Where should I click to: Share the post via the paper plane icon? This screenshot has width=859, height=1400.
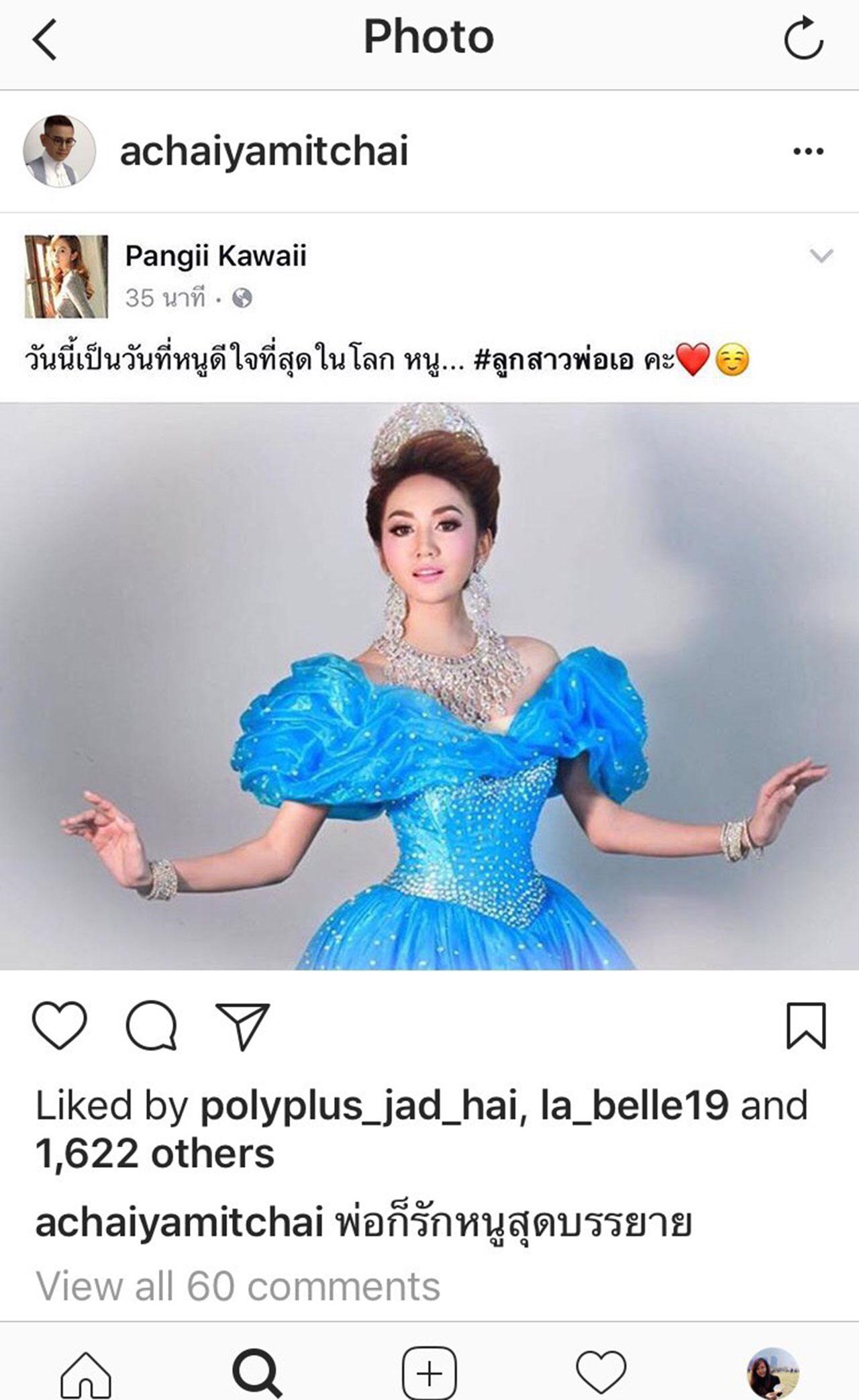tap(242, 1026)
